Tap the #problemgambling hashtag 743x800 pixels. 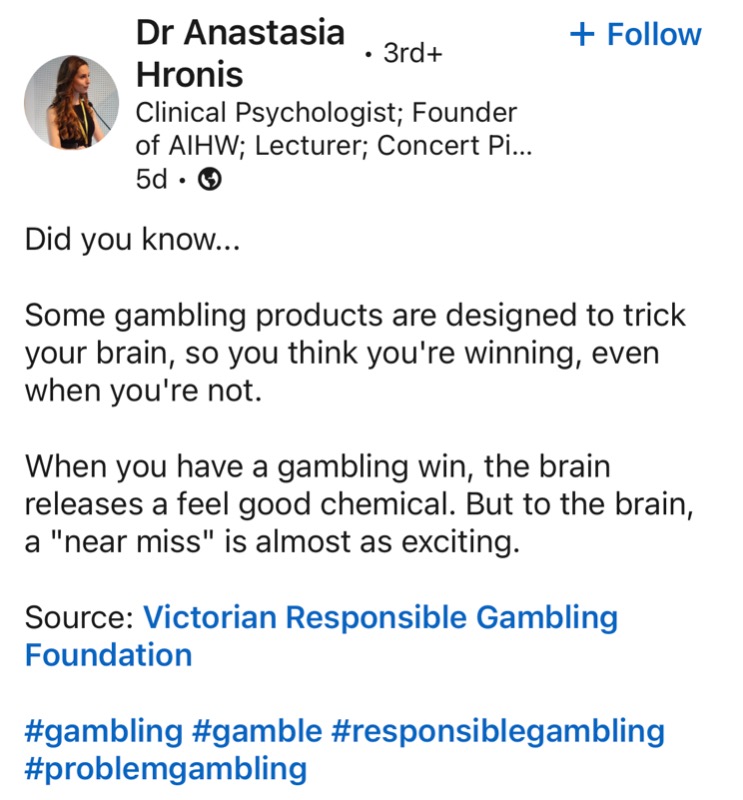point(166,769)
